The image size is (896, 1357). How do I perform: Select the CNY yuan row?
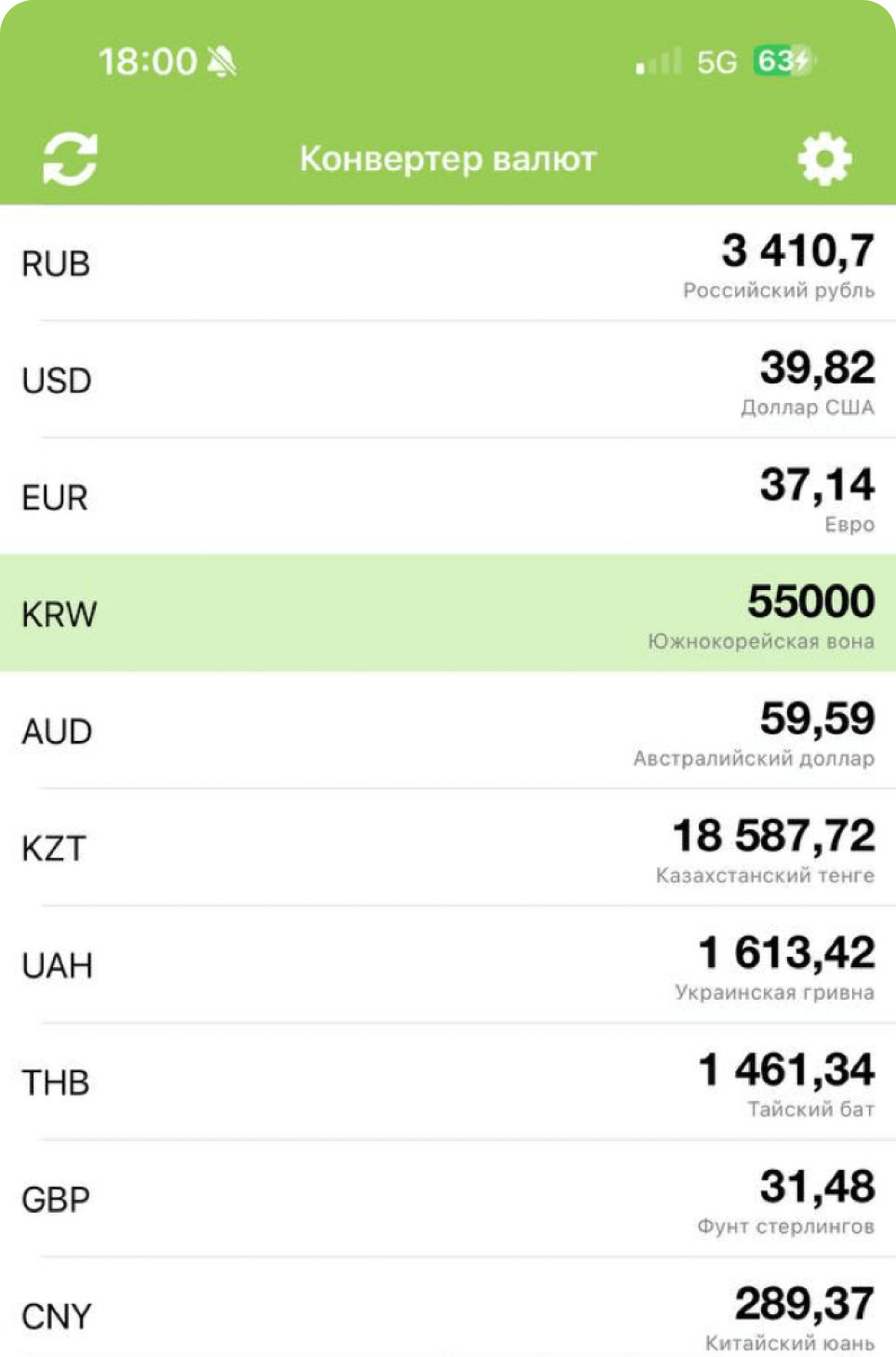tap(448, 1312)
